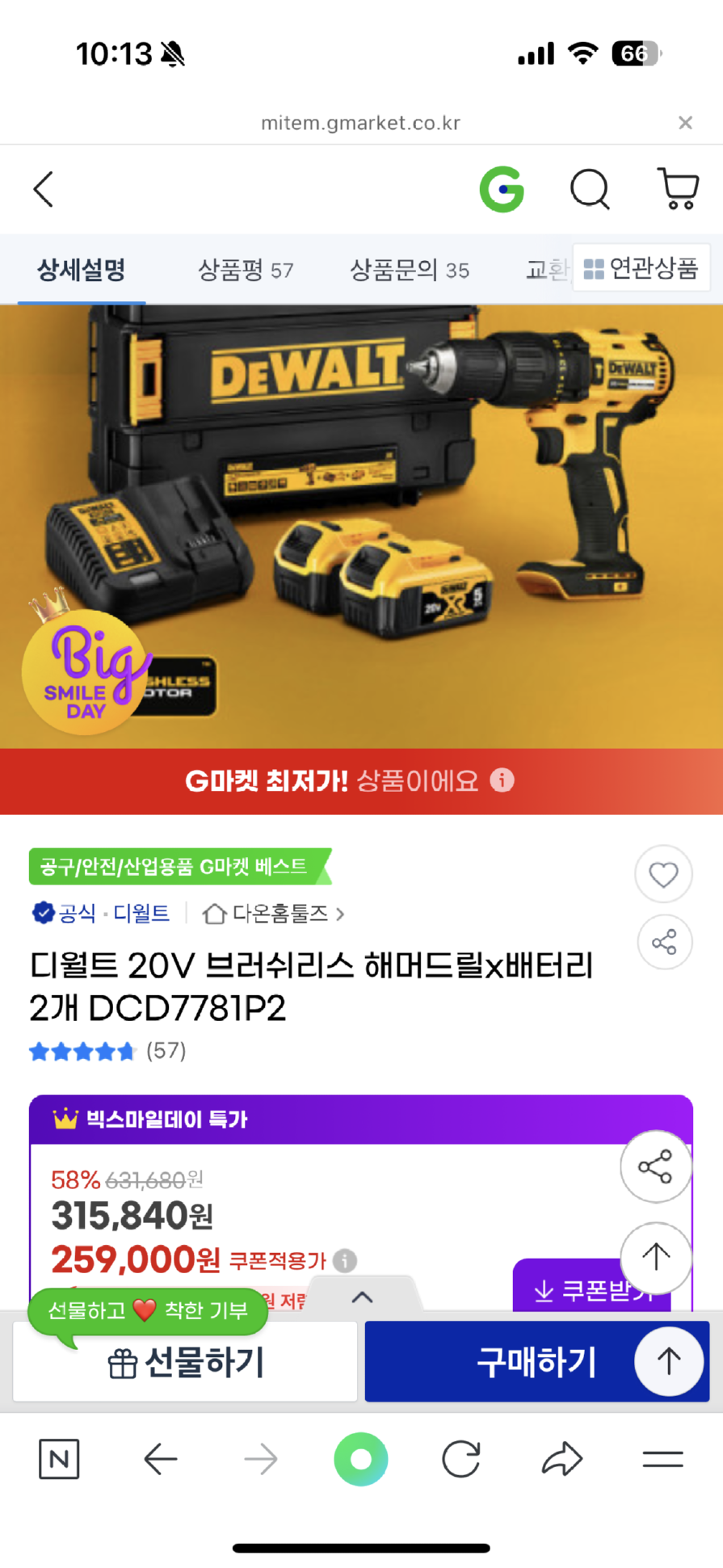This screenshot has width=723, height=1568.
Task: Open the shopping cart
Action: click(678, 190)
